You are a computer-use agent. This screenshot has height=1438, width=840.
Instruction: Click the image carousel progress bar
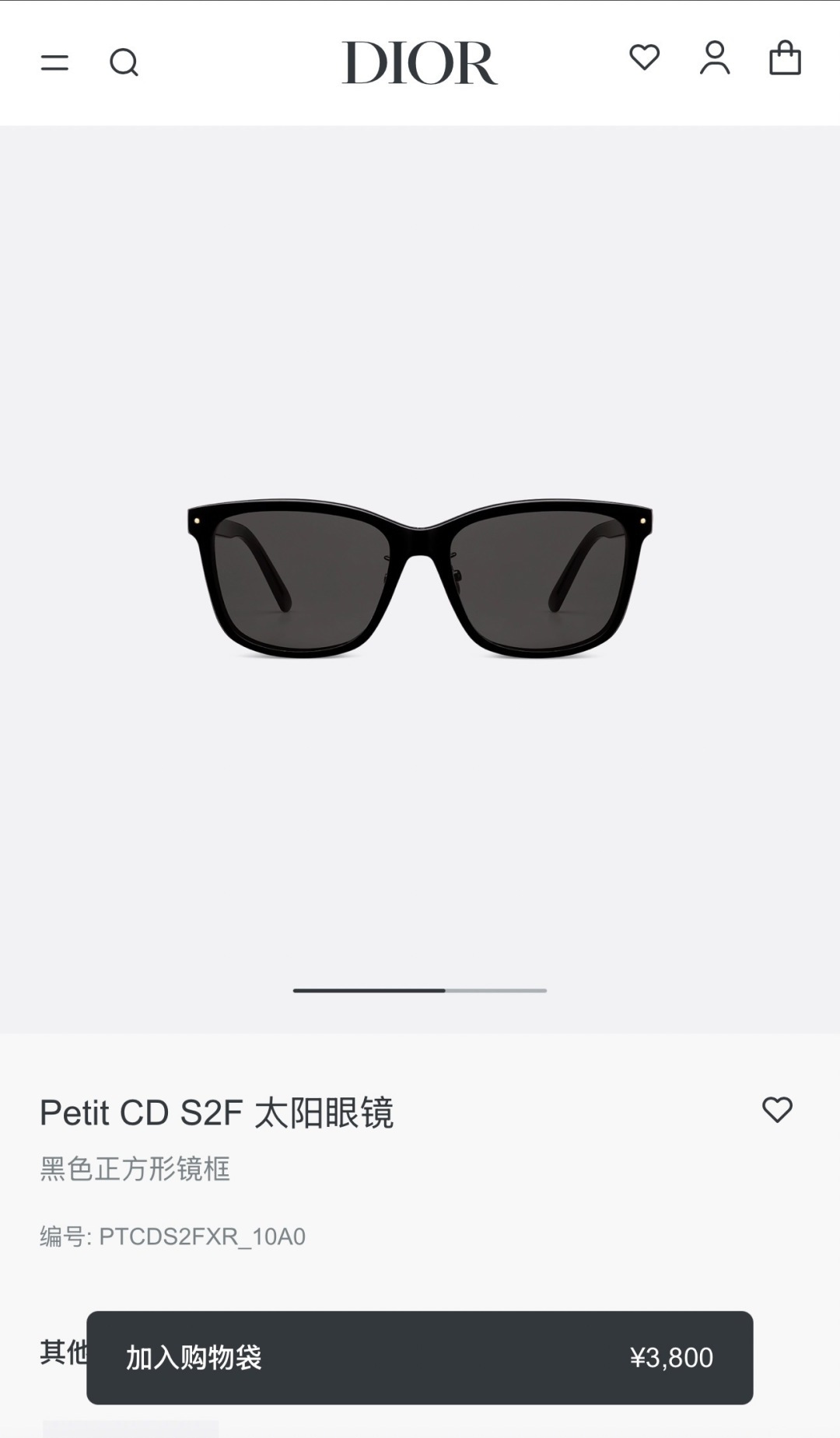pyautogui.click(x=420, y=988)
